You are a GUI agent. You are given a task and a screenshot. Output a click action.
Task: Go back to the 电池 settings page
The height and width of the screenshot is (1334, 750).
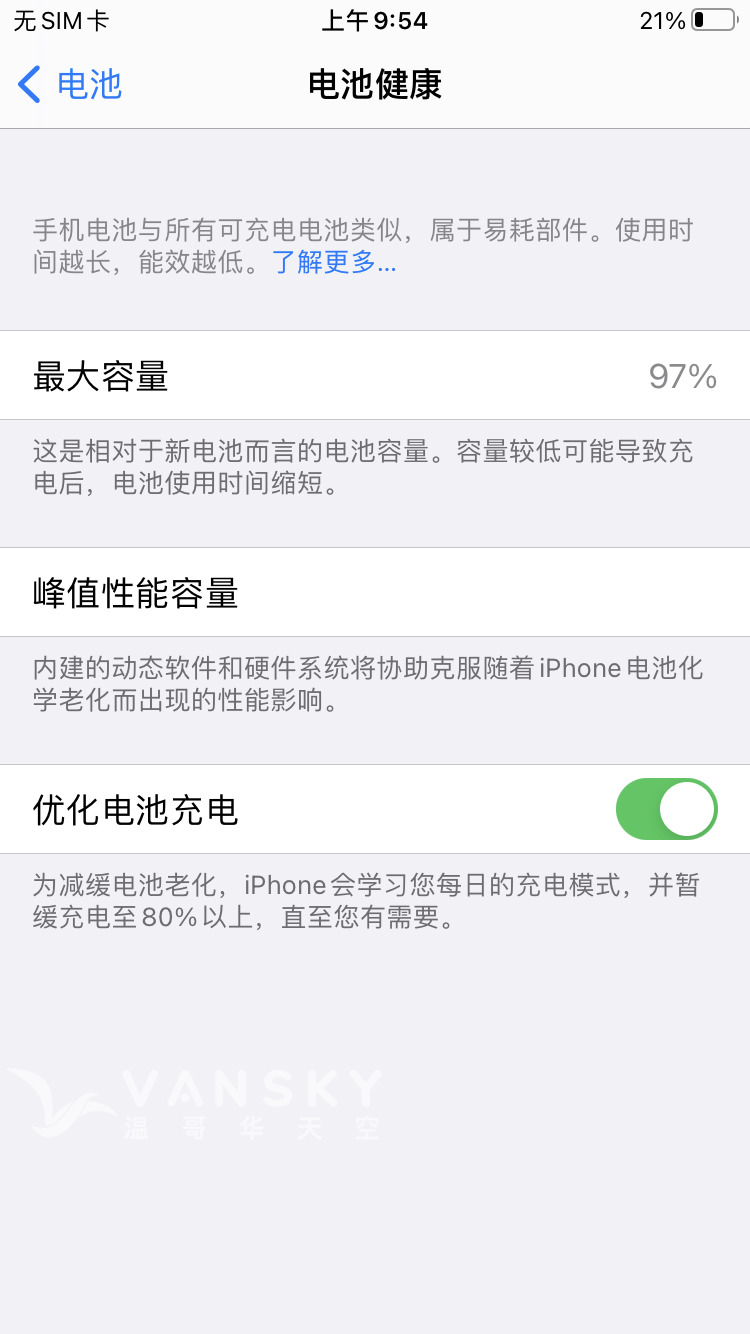70,85
